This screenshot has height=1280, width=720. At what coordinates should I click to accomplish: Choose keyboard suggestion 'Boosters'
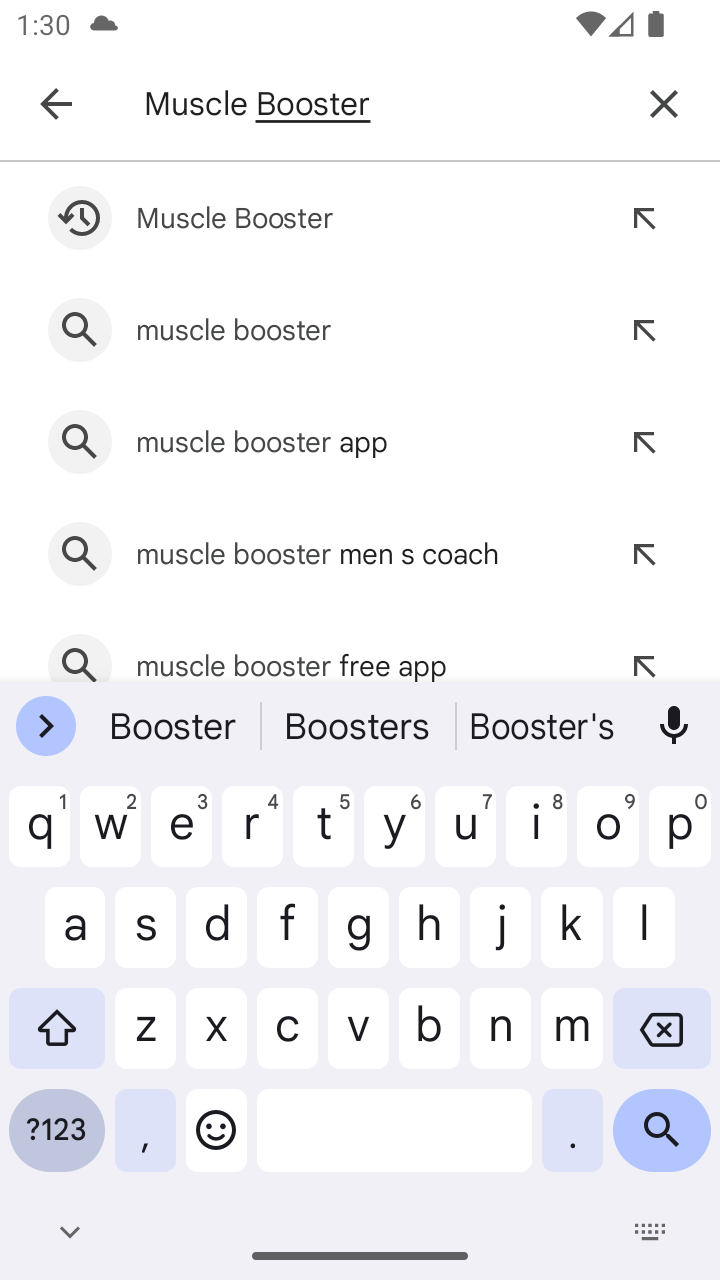357,726
